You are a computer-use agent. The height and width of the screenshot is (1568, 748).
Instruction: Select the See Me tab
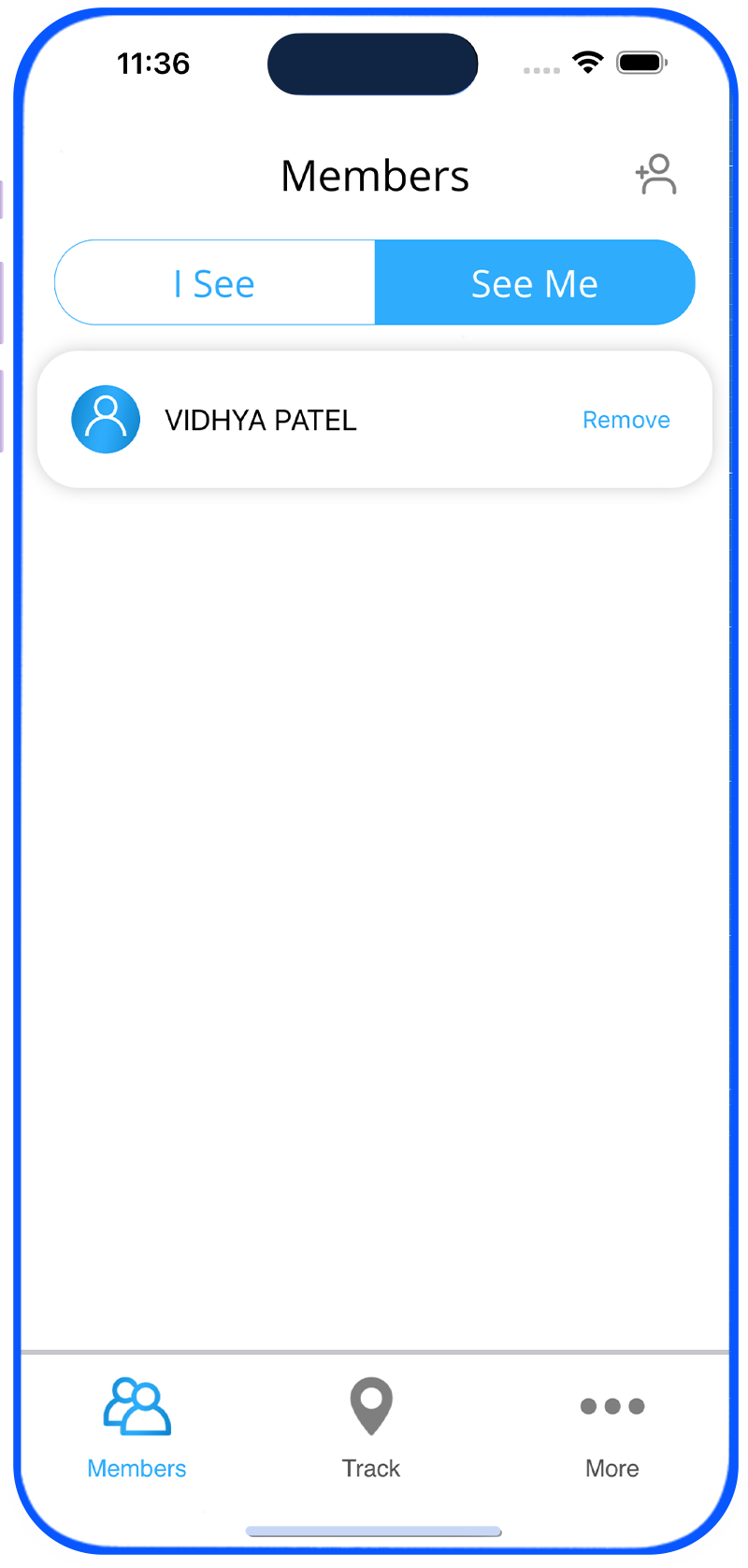pyautogui.click(x=534, y=283)
